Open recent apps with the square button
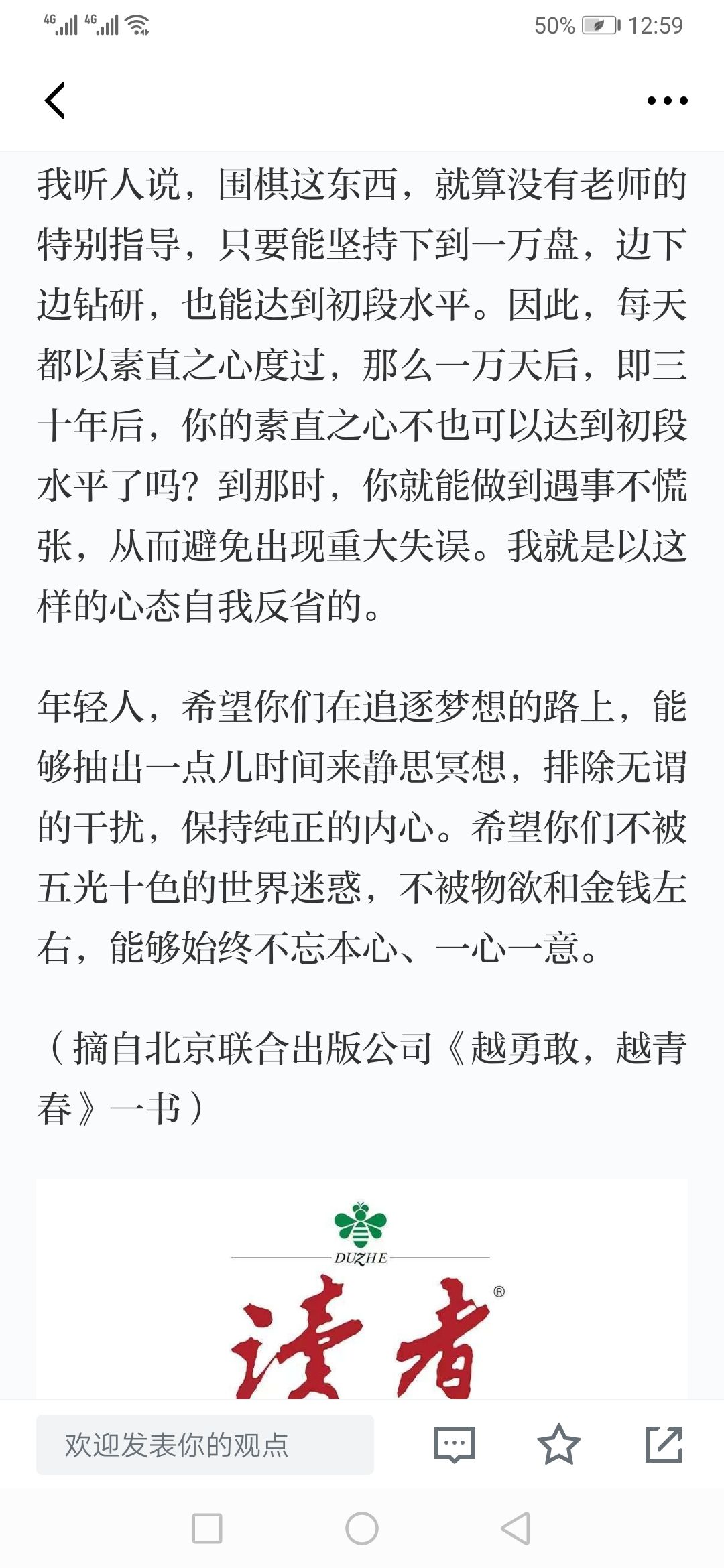Viewport: 724px width, 1568px height. pyautogui.click(x=207, y=1528)
